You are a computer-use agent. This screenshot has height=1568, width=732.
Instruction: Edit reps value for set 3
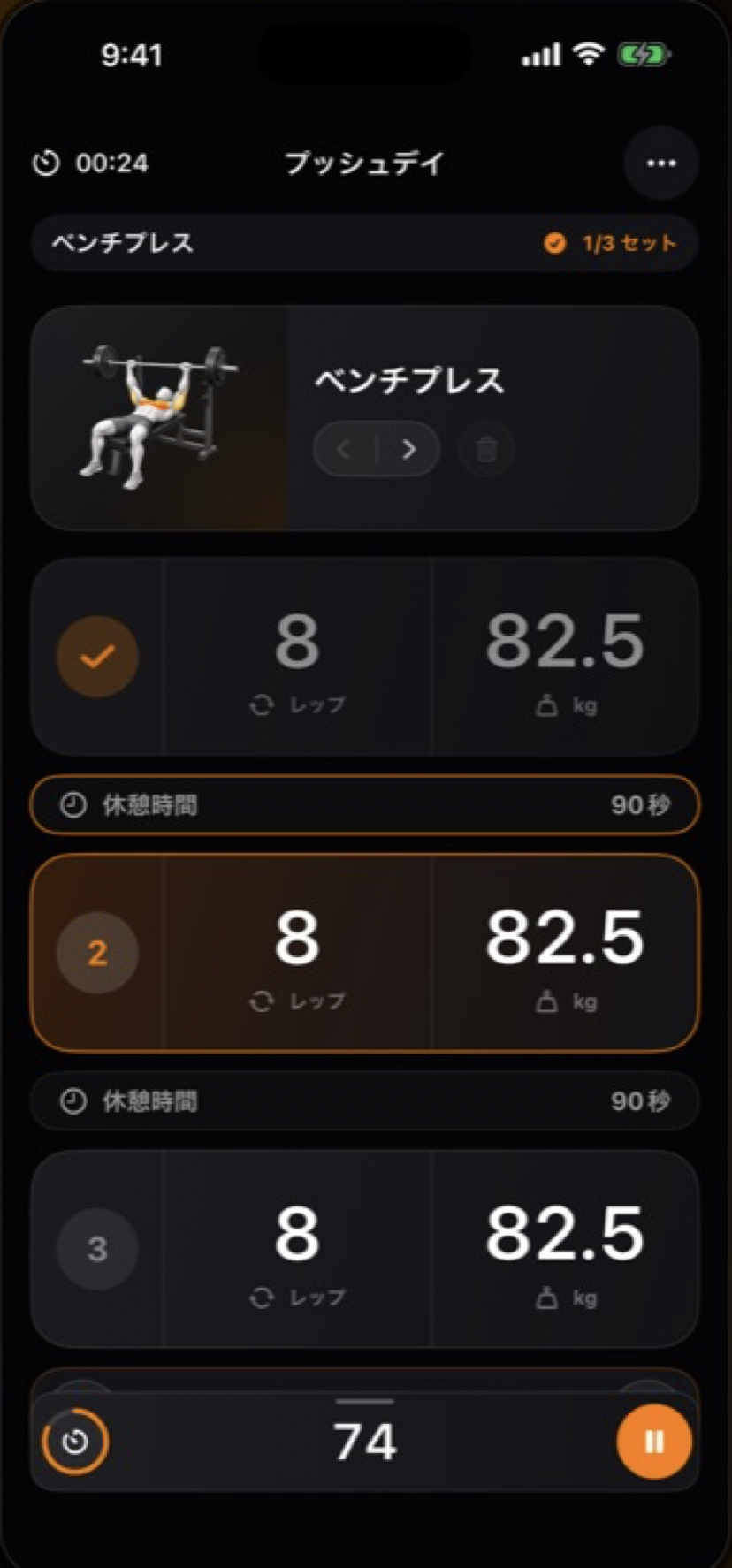[x=297, y=1249]
